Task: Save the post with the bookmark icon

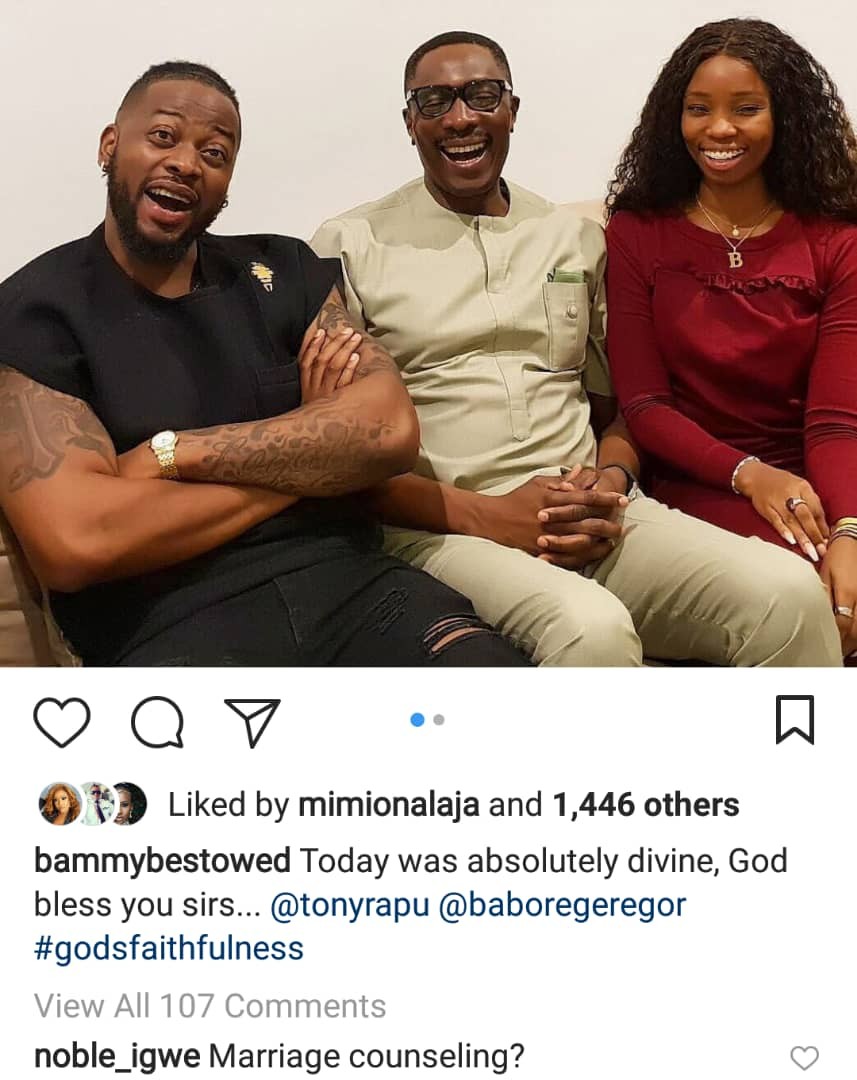Action: tap(795, 721)
